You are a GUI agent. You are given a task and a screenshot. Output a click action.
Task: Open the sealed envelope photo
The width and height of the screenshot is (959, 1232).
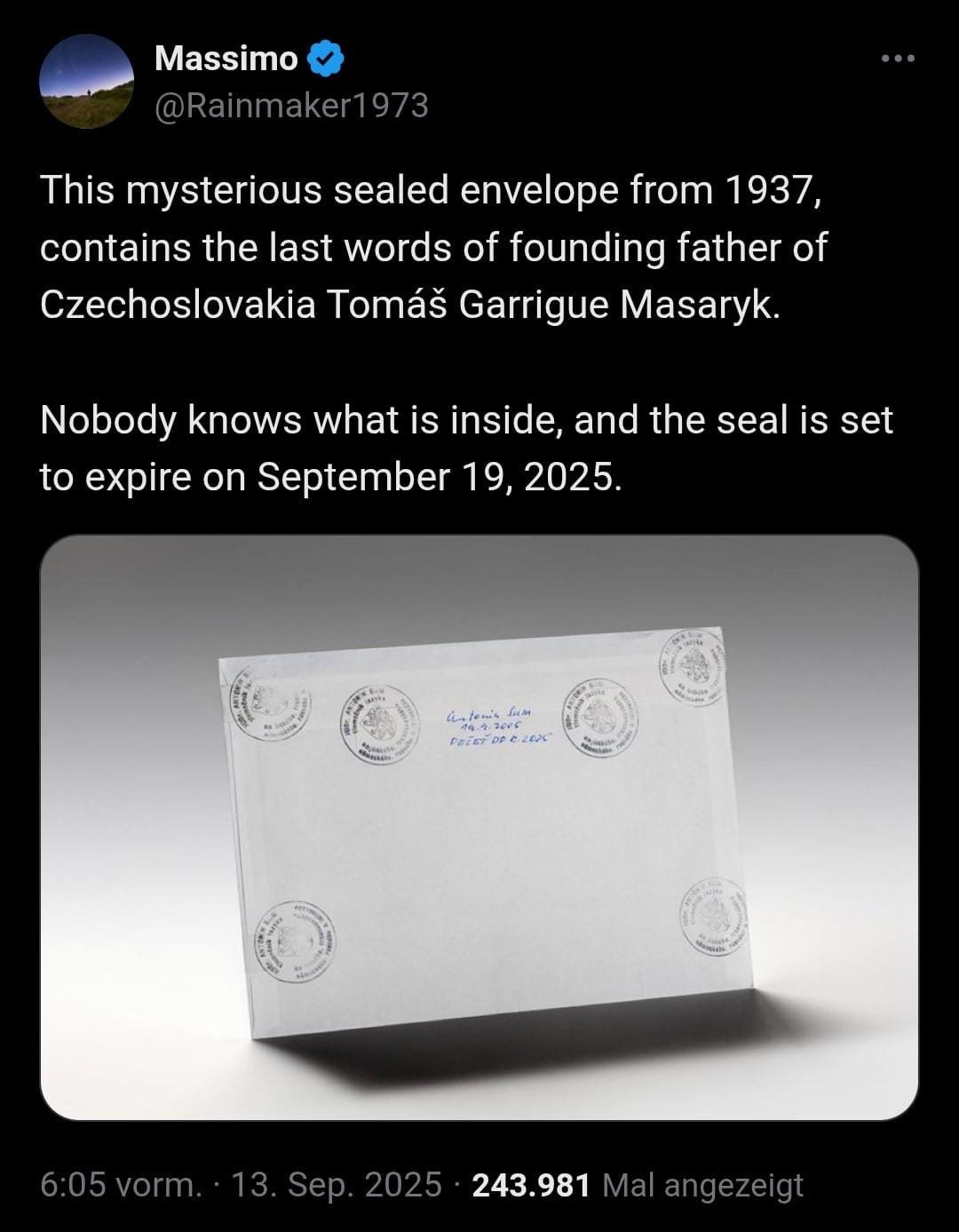pos(479,826)
